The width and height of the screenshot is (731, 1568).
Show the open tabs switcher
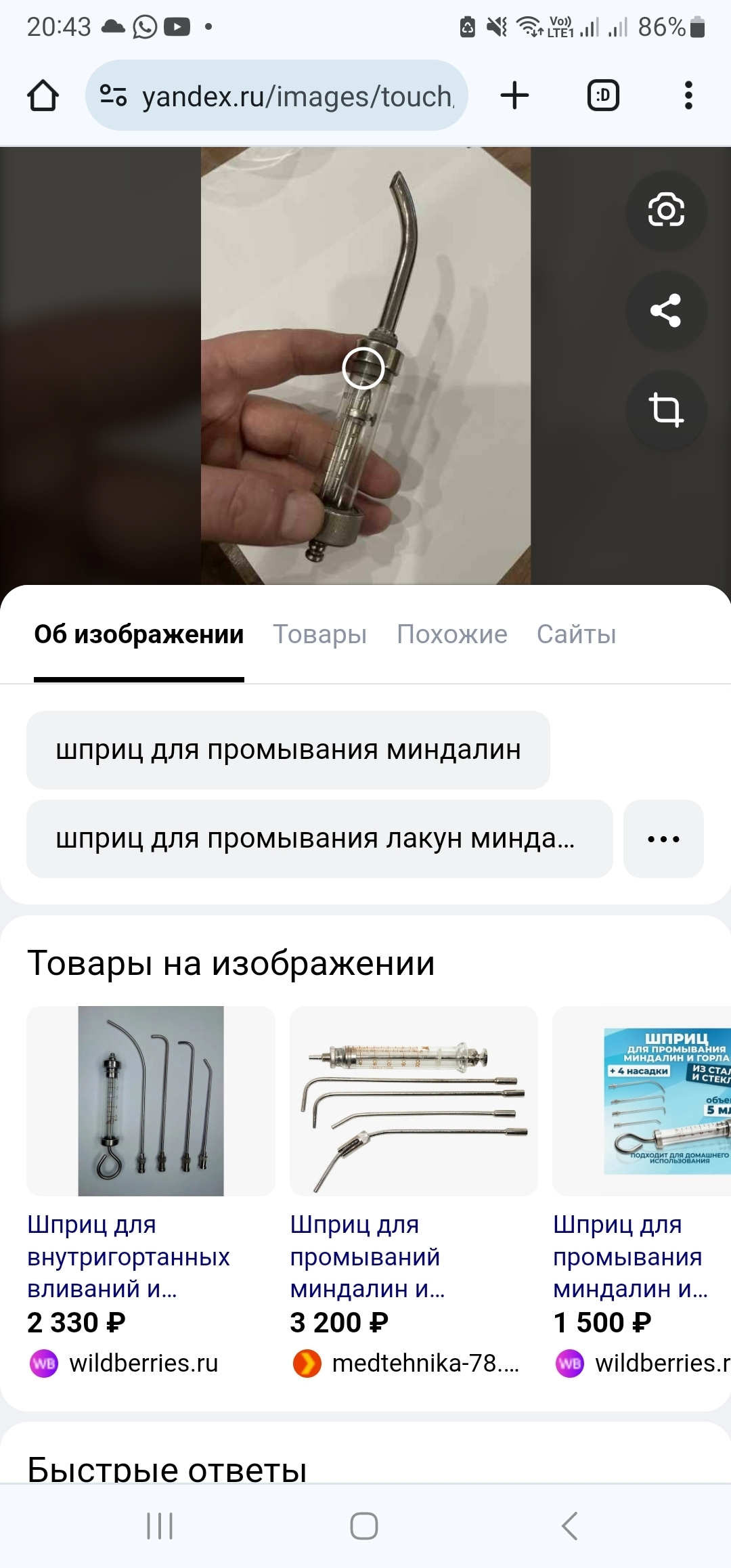(x=603, y=95)
